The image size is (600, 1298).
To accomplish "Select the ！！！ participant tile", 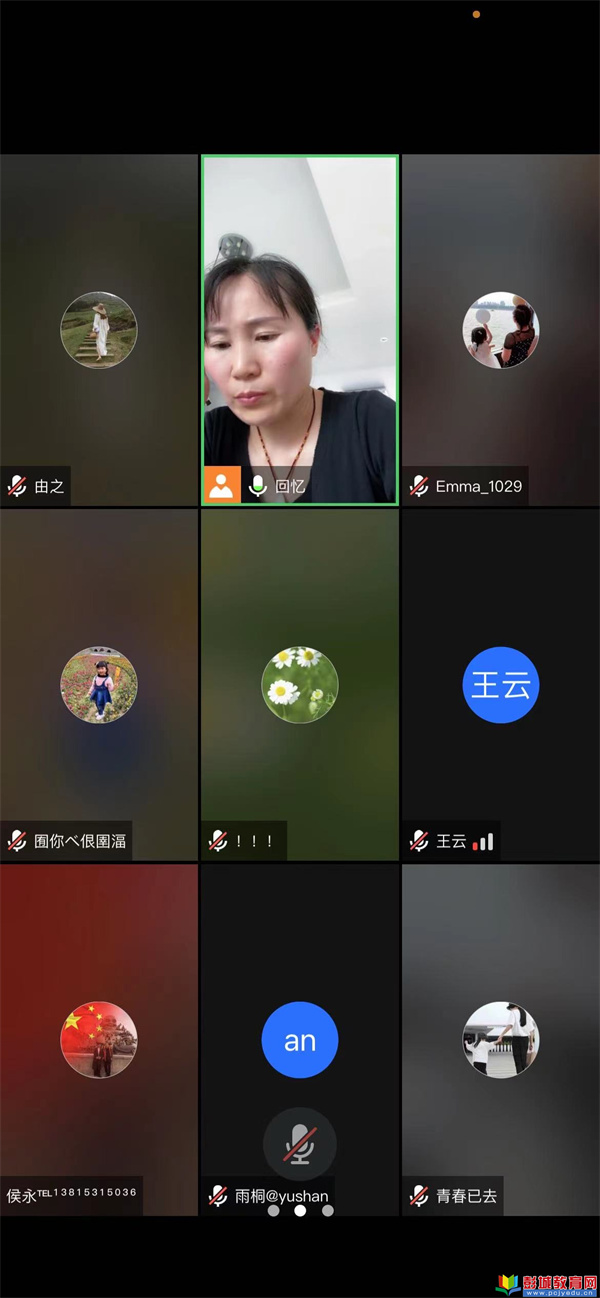I will [300, 685].
